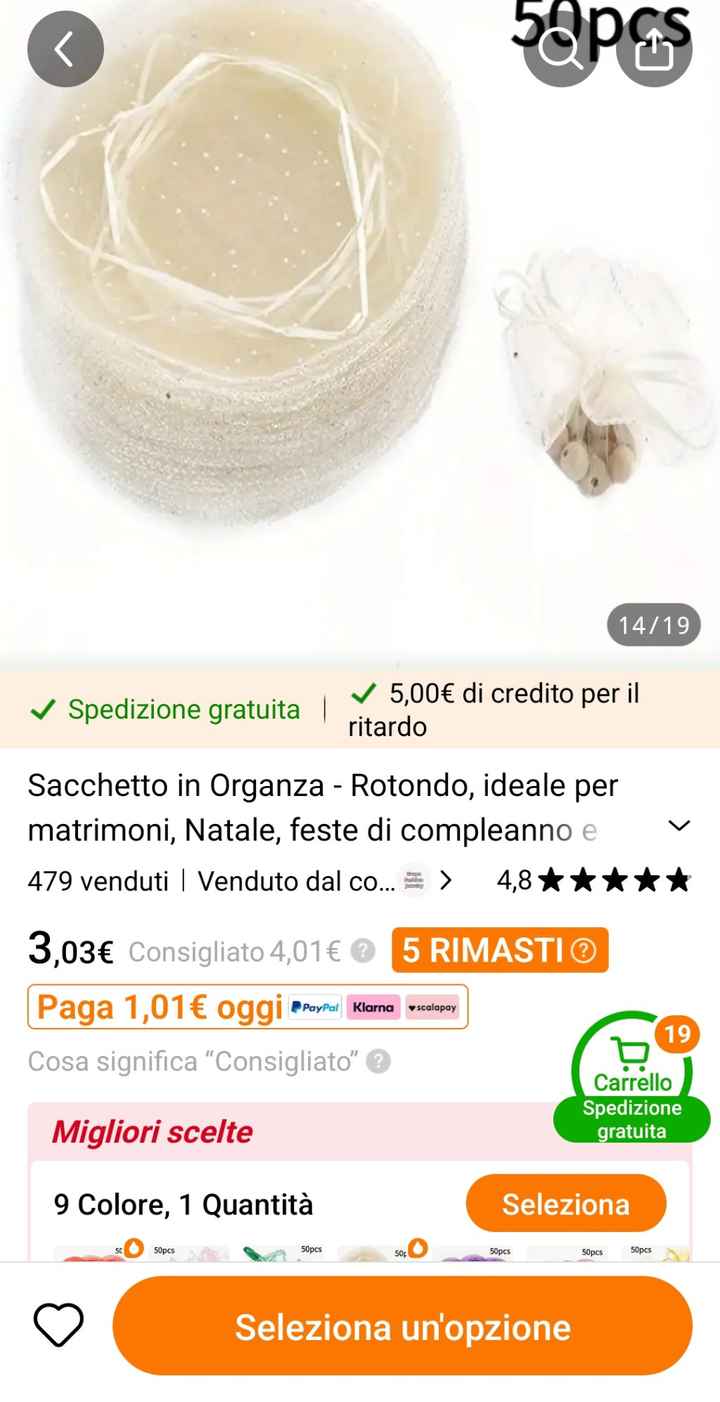
Task: Toggle the heart wishlist icon
Action: coord(58,1325)
